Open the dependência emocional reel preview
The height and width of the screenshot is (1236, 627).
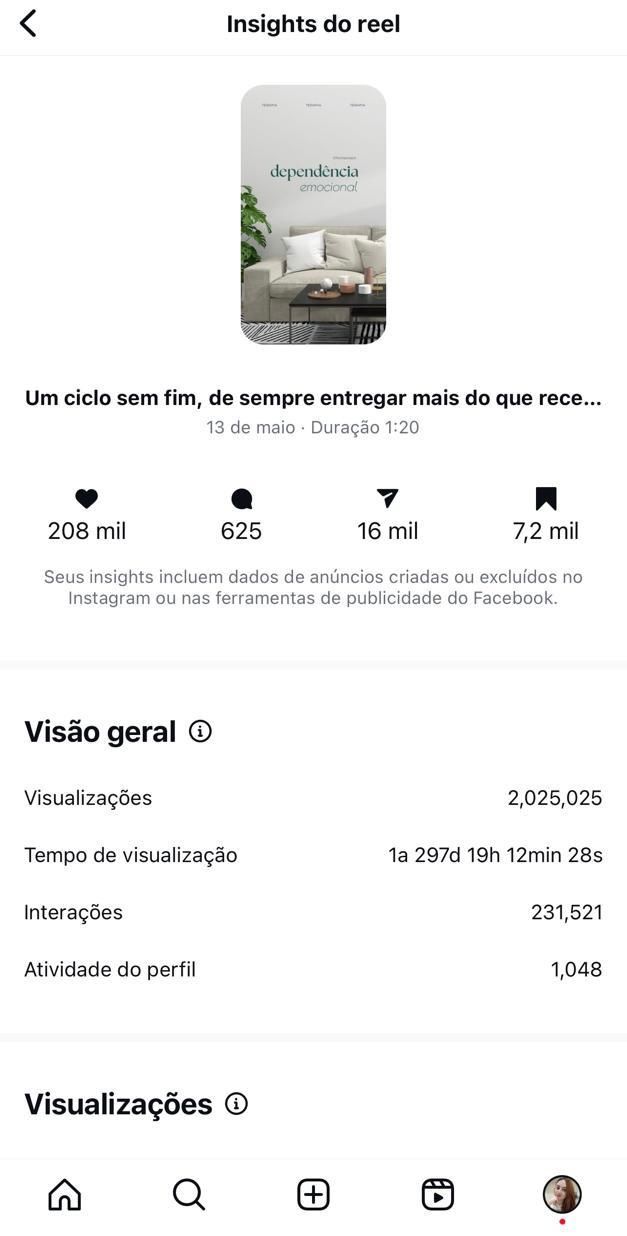point(313,215)
